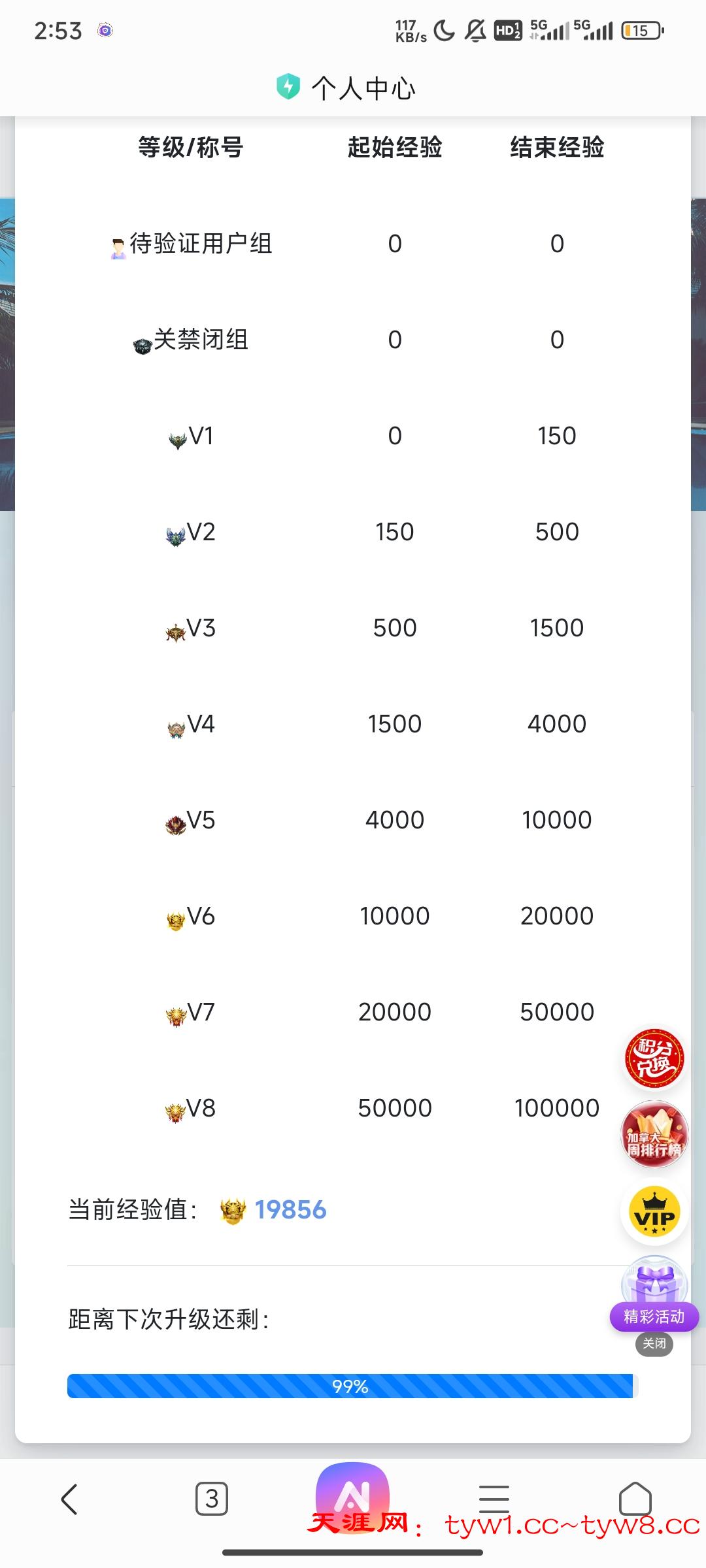
Task: Launch the AI assistant button in toolbar
Action: [x=352, y=1493]
